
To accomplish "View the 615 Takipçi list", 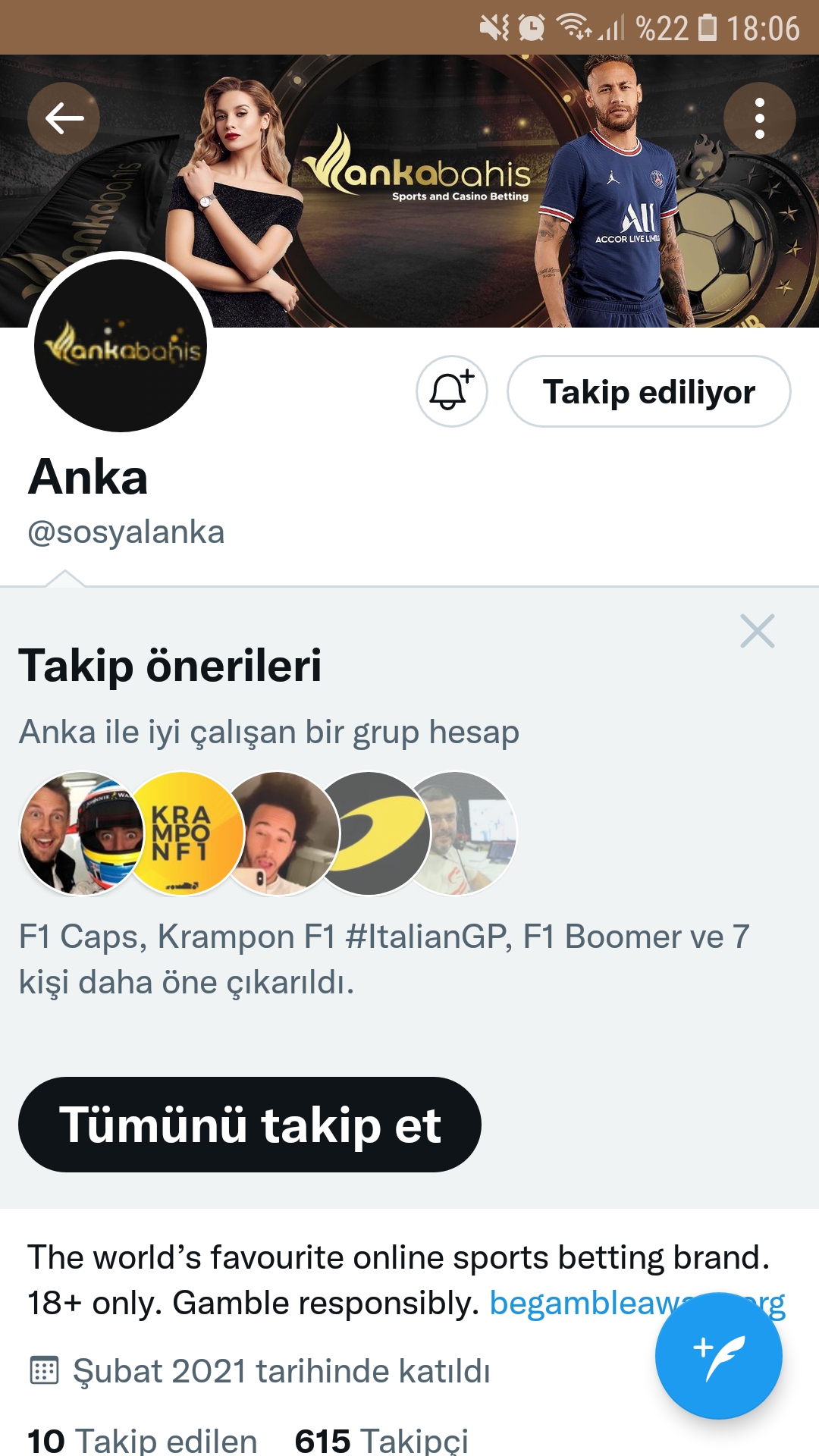I will 381,1440.
